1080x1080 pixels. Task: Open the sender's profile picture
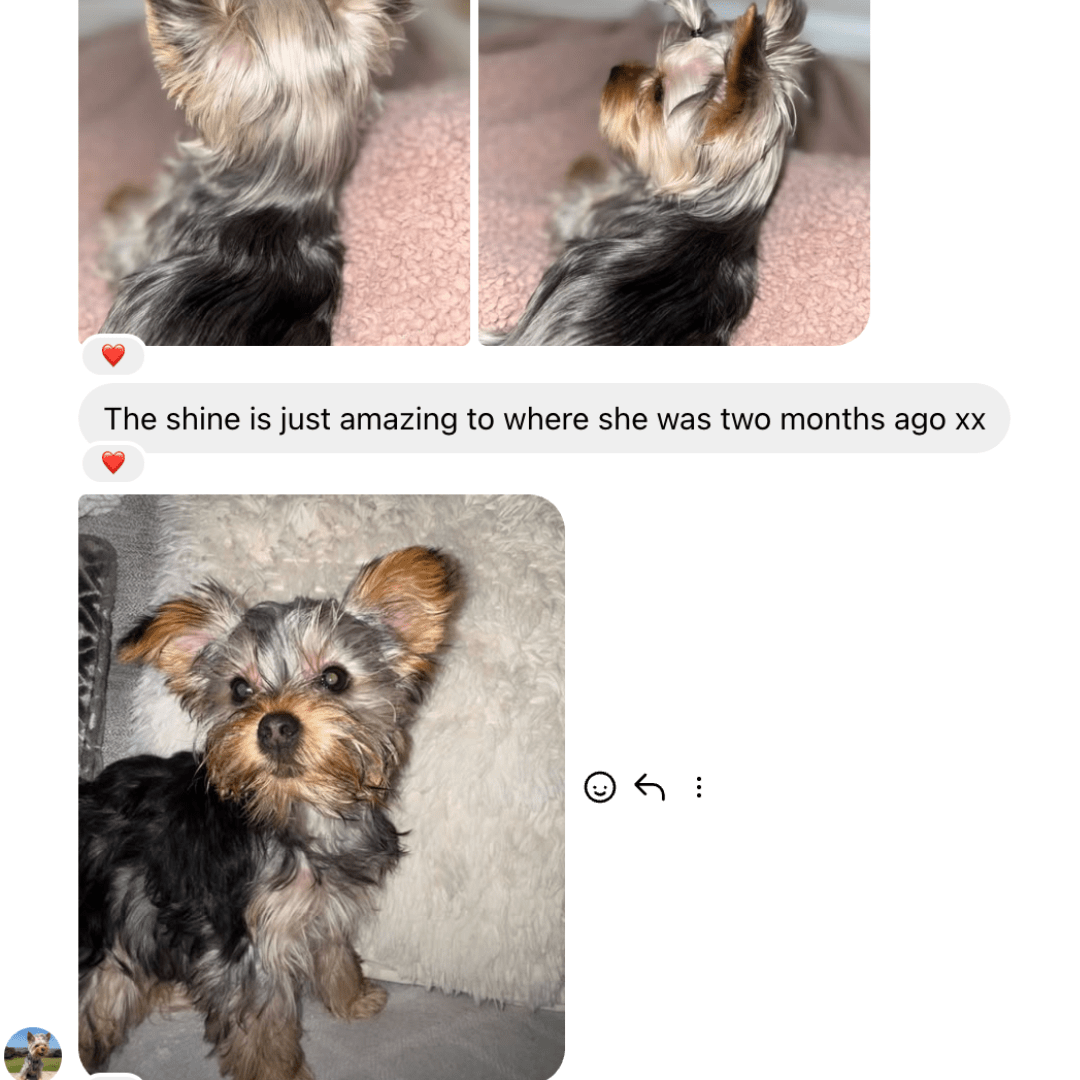click(33, 1055)
